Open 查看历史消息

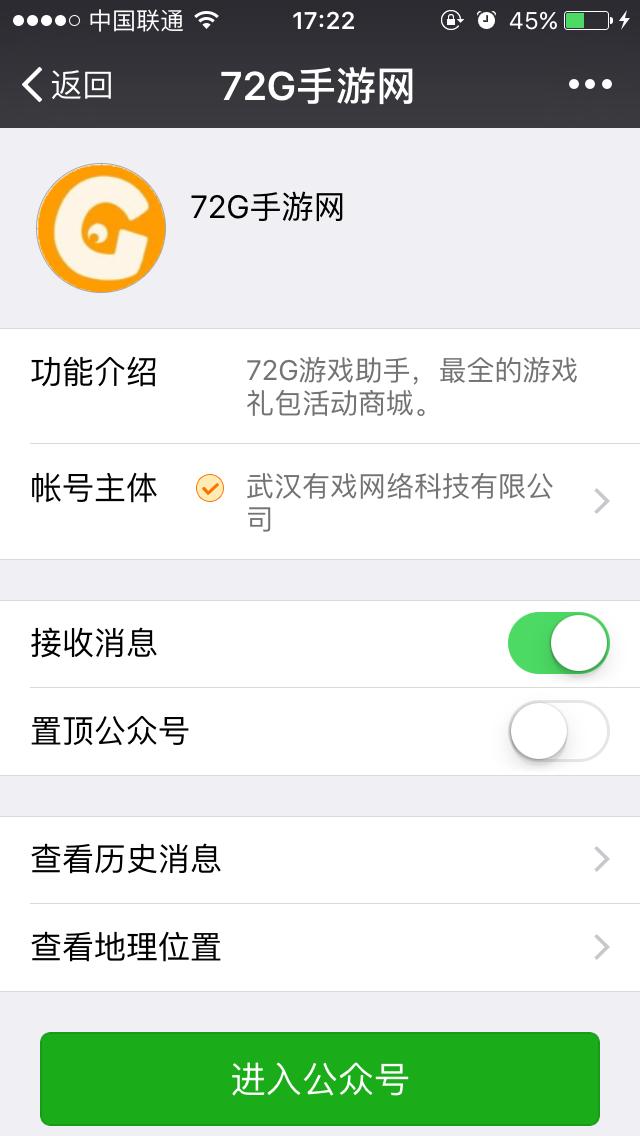(320, 859)
